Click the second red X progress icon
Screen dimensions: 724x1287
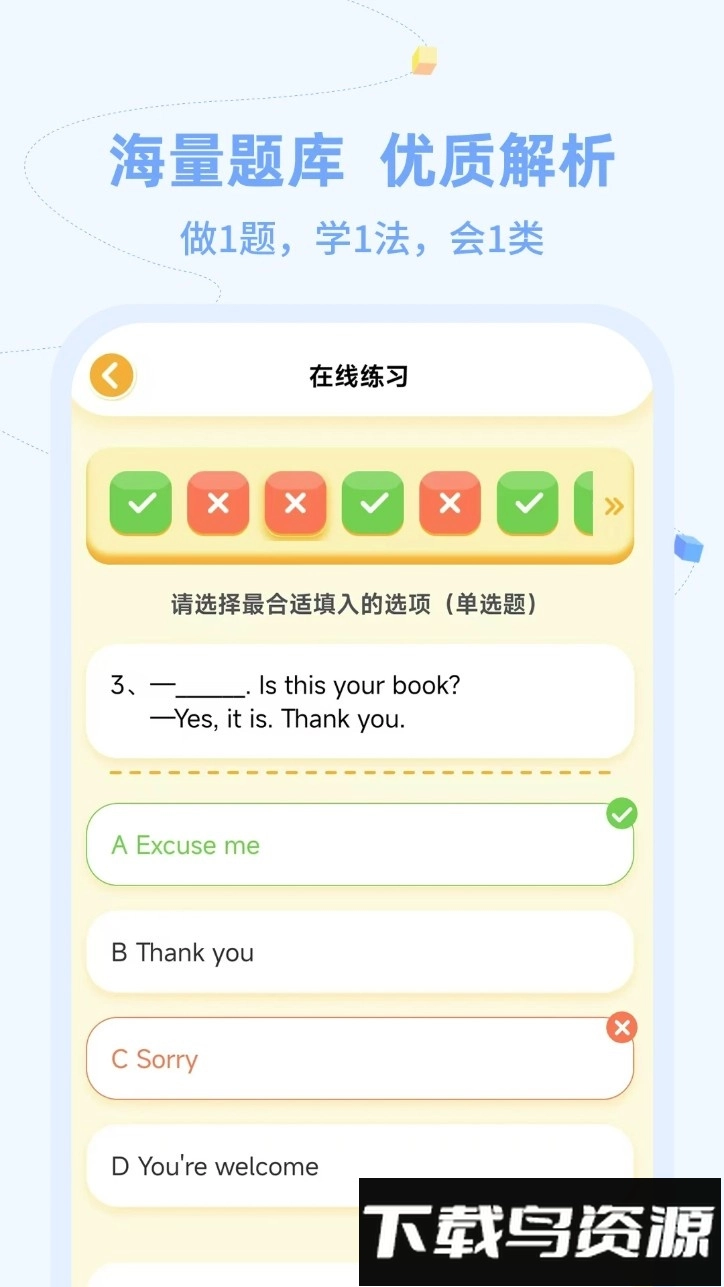point(218,503)
